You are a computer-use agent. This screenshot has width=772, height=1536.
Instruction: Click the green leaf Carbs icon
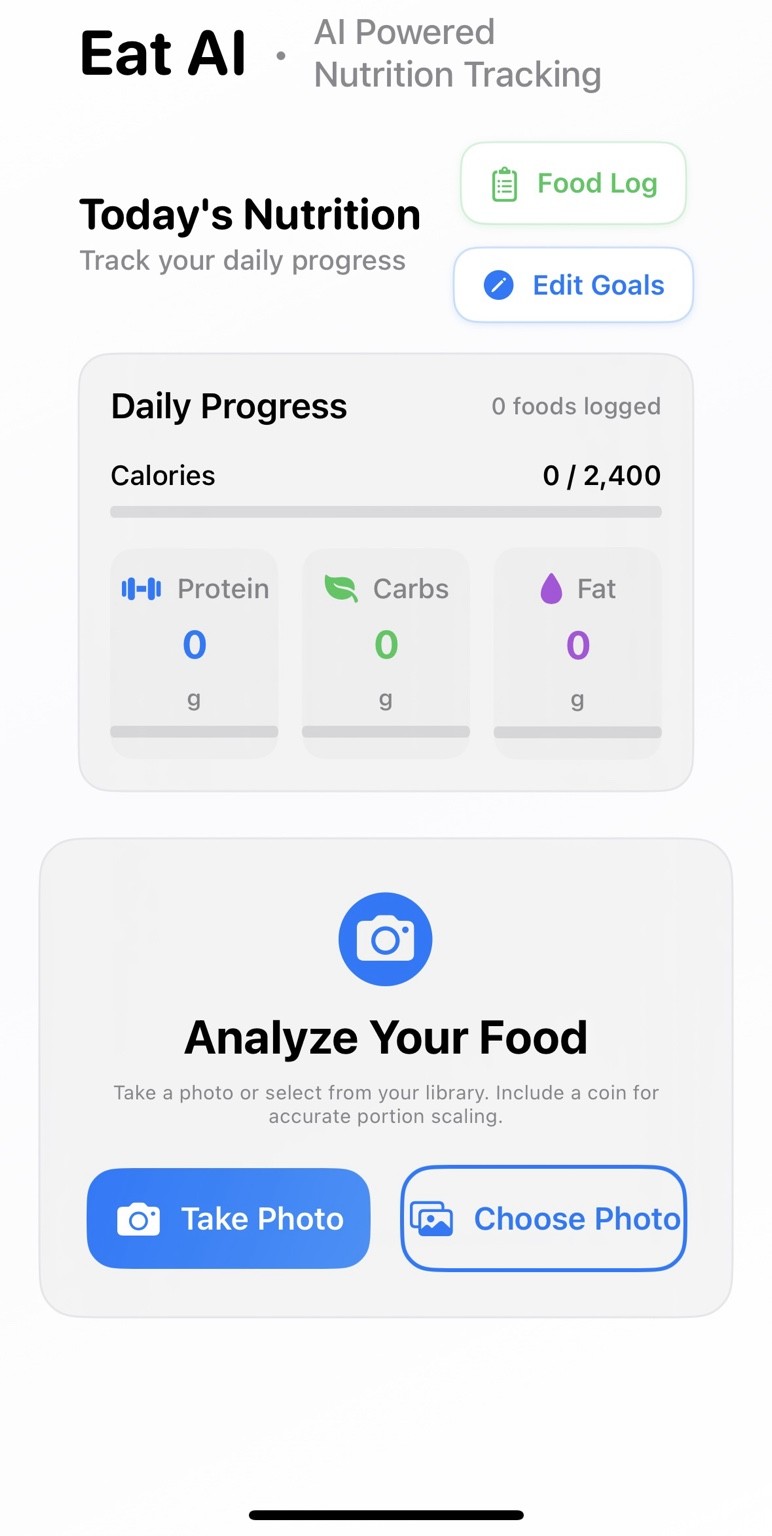[339, 589]
